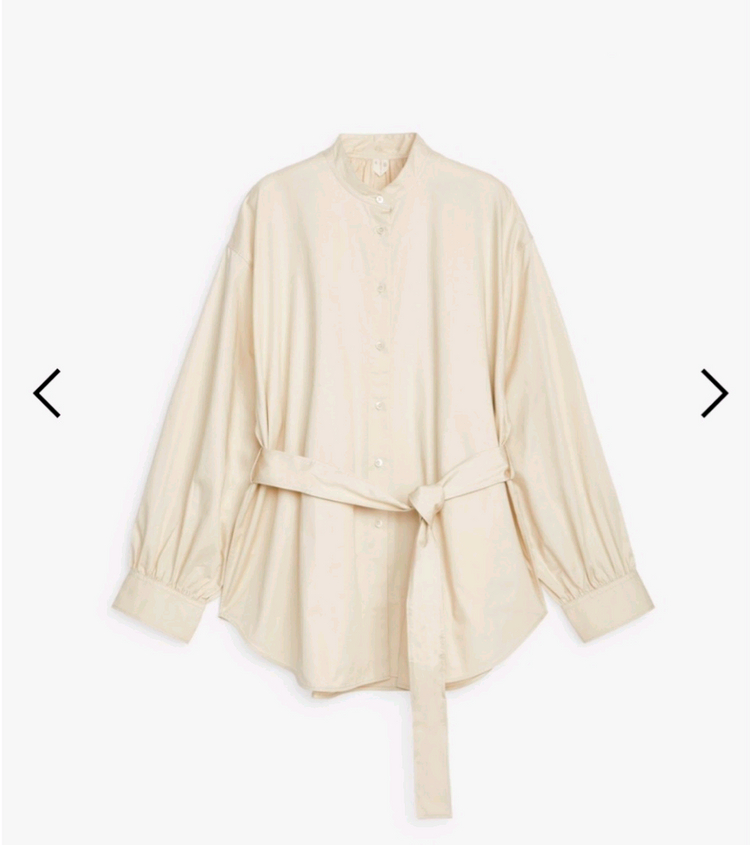Screen dimensions: 750x845
Task: Show the next product photo
Action: pos(713,393)
